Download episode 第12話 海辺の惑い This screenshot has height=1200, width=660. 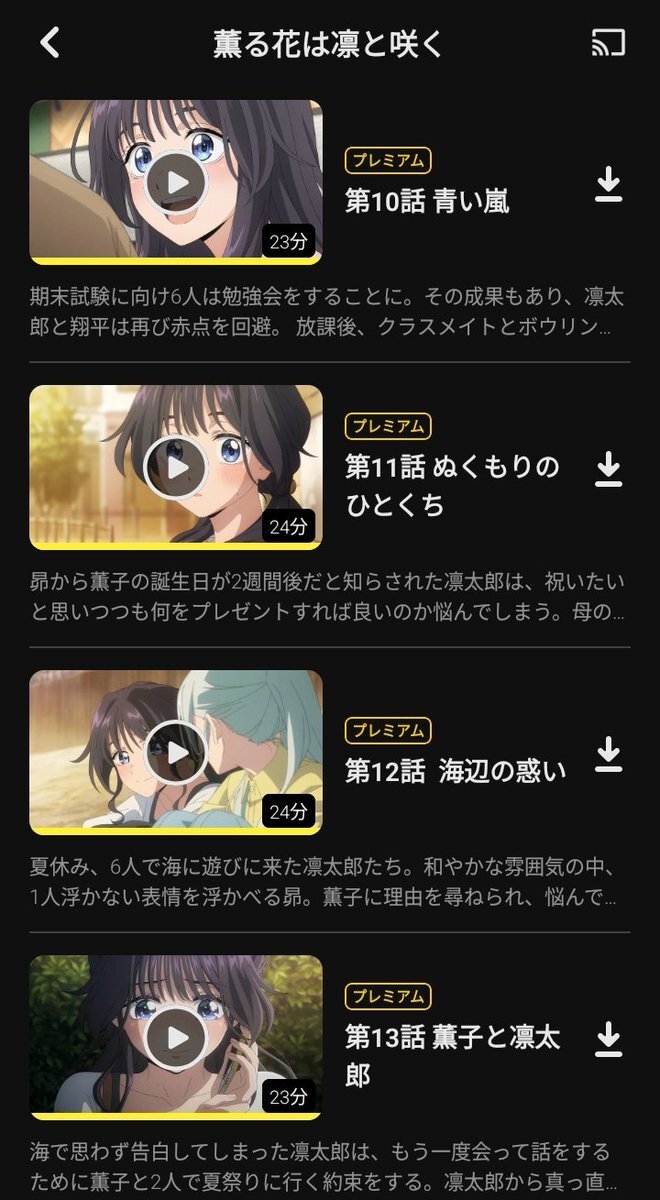point(608,755)
